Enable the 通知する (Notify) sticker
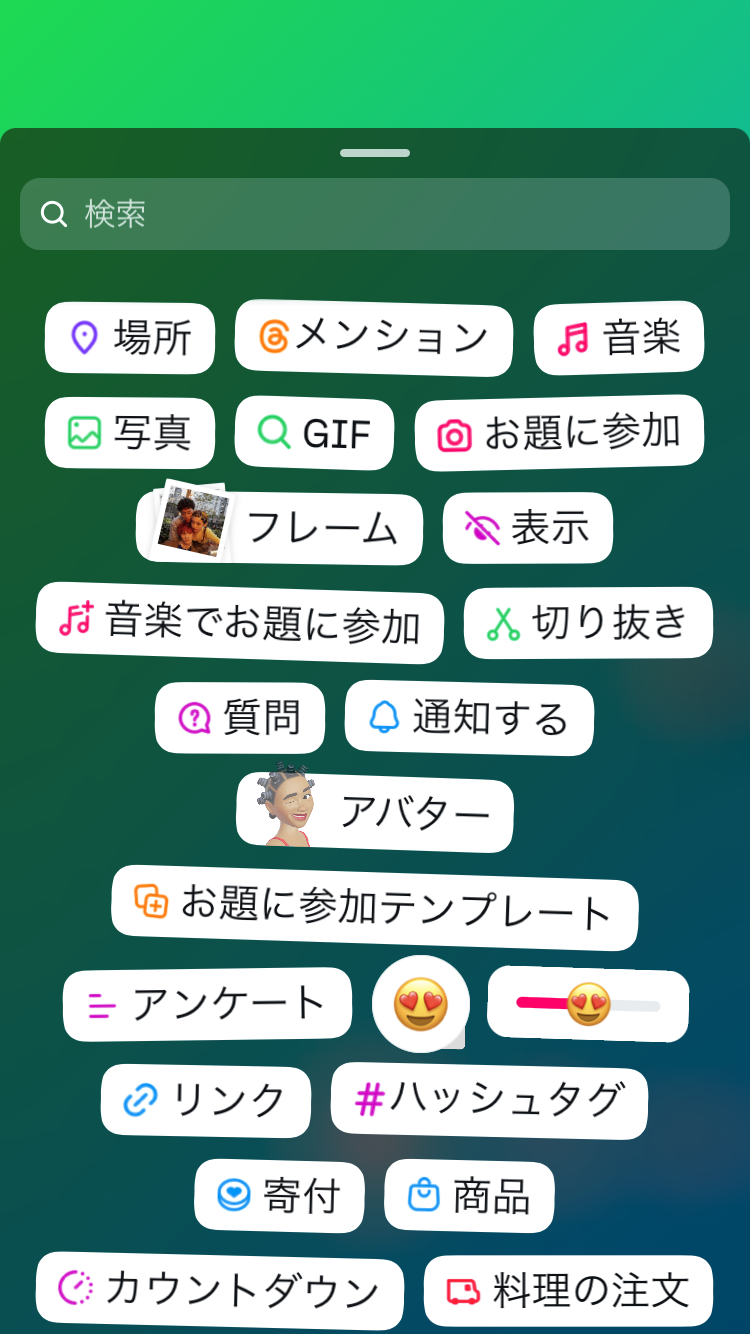The image size is (750, 1334). click(469, 718)
